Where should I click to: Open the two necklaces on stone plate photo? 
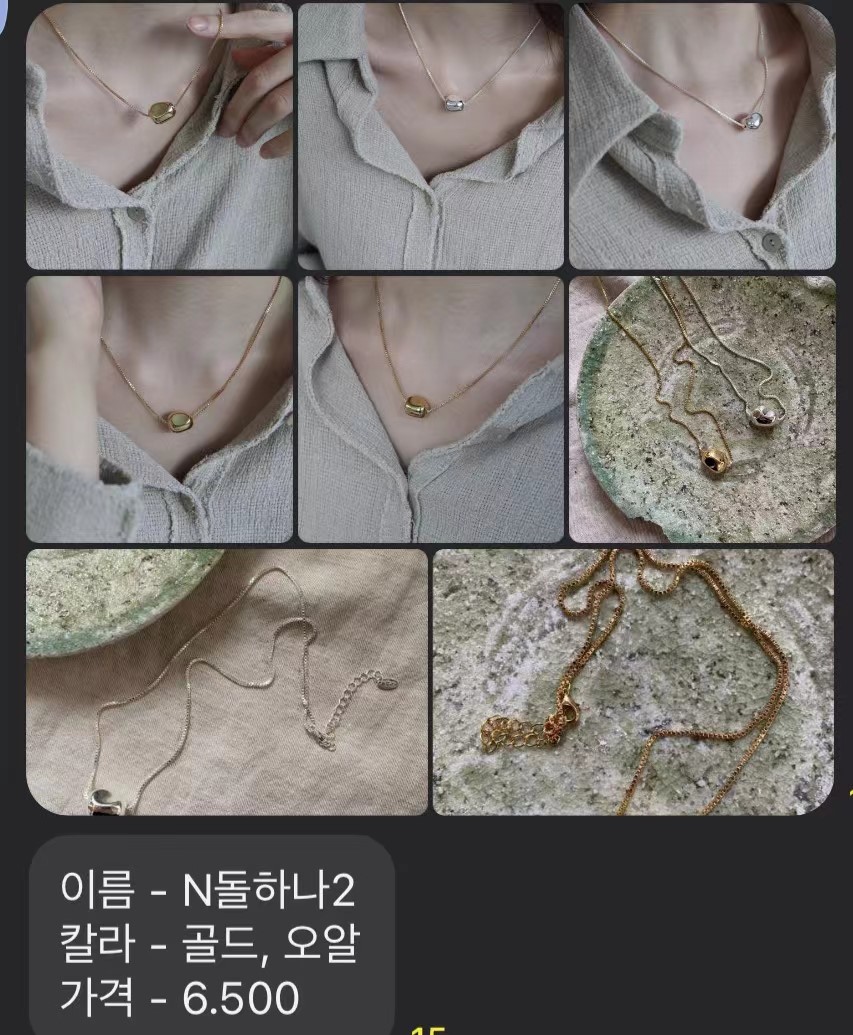pyautogui.click(x=700, y=408)
